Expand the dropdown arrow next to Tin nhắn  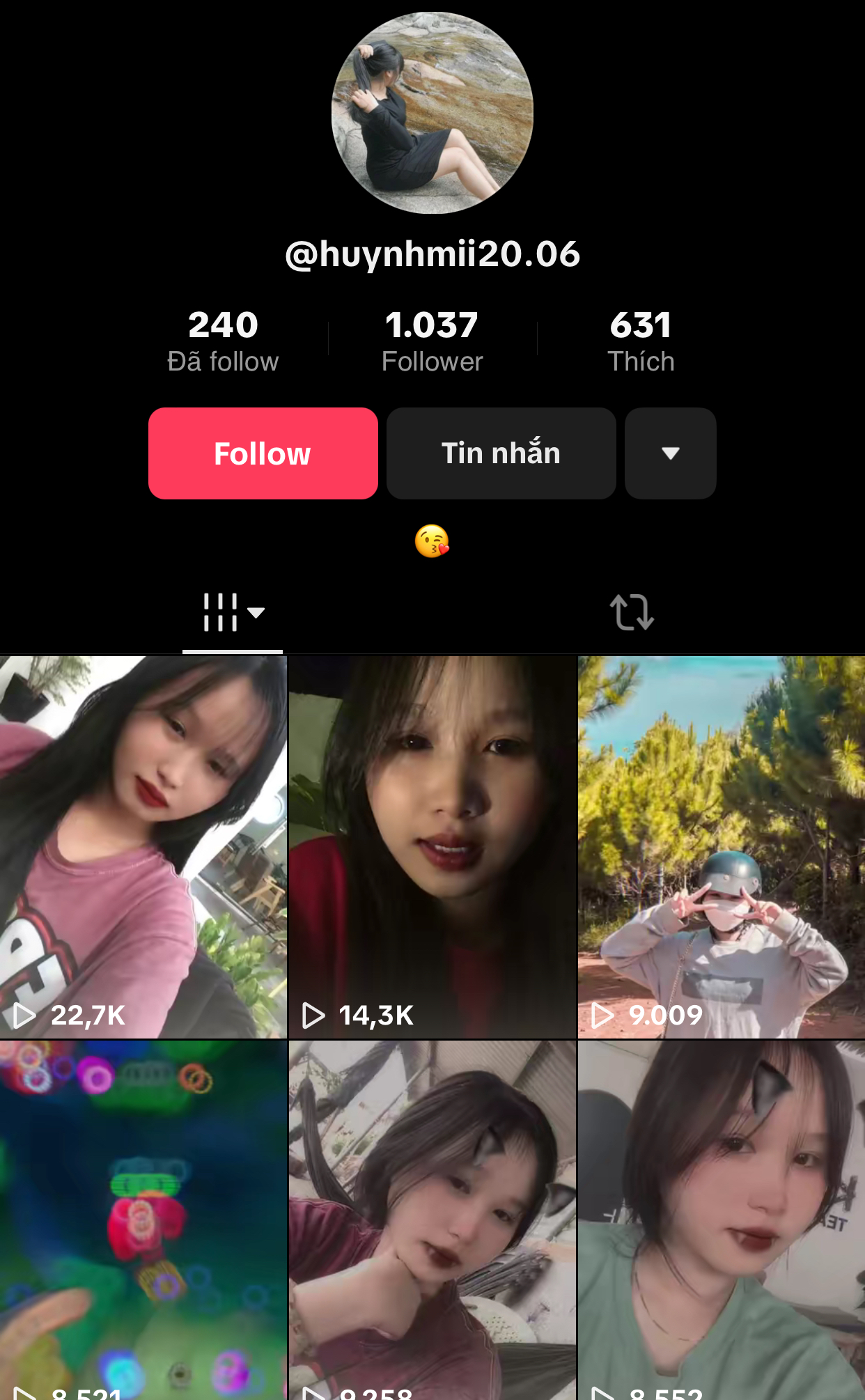(670, 453)
